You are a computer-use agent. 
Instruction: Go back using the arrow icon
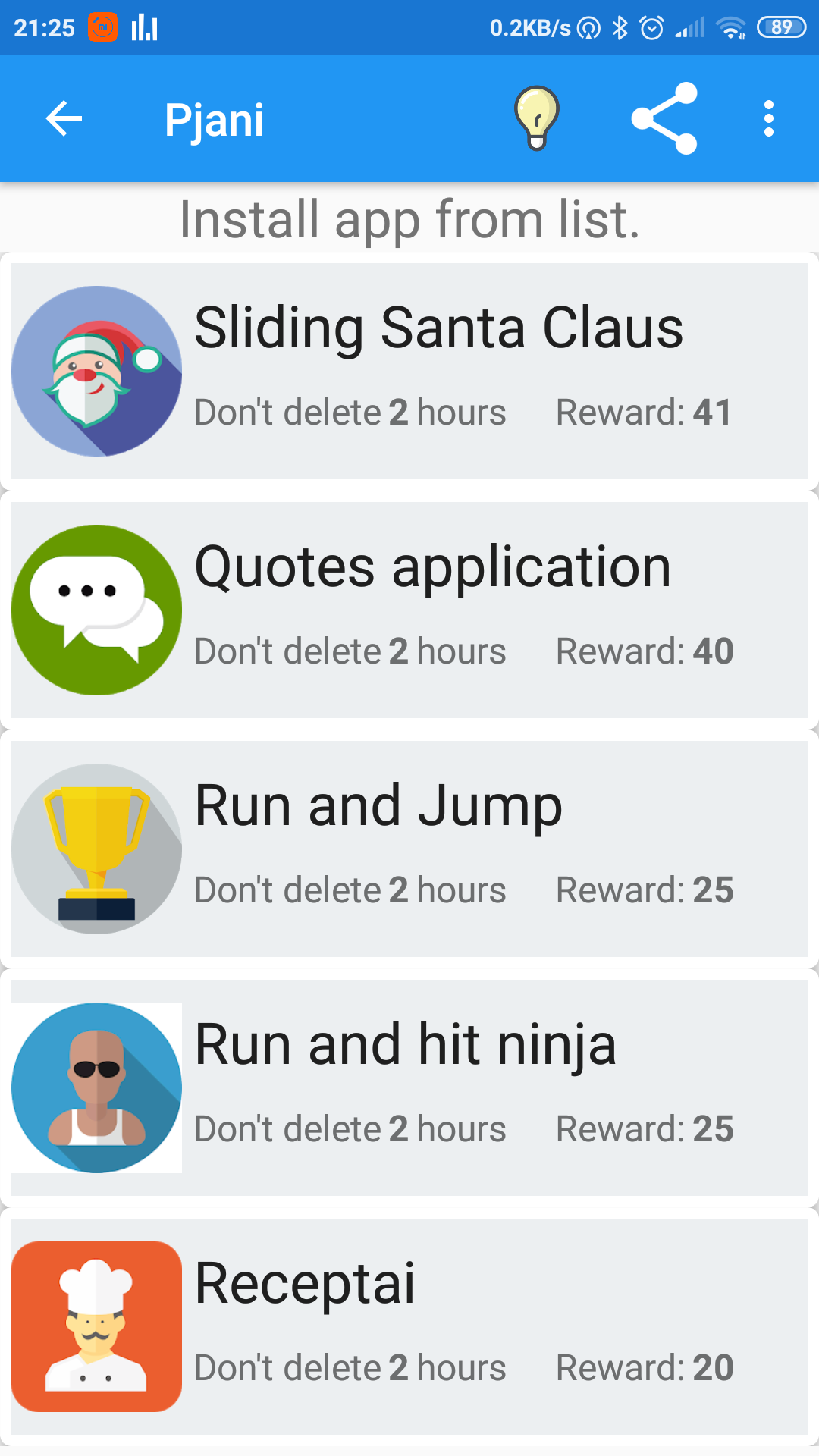(64, 119)
